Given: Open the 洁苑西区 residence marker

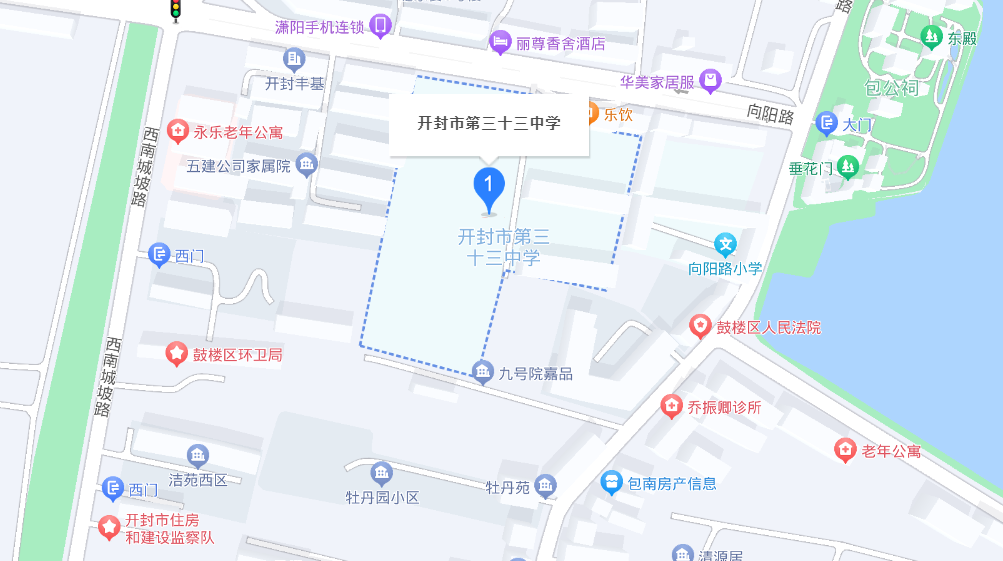Looking at the screenshot, I should 198,456.
